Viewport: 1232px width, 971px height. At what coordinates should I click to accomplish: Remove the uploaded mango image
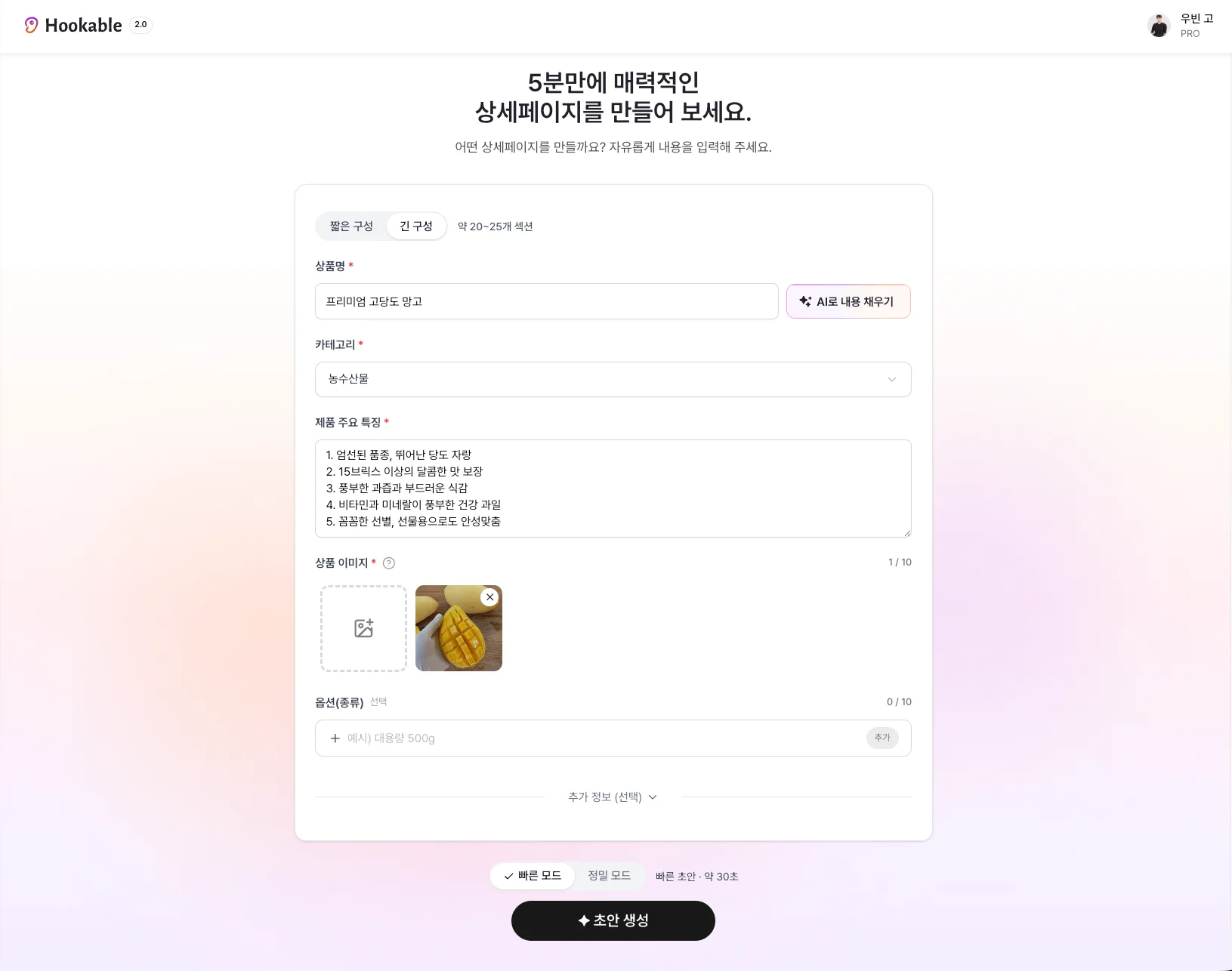pyautogui.click(x=489, y=597)
